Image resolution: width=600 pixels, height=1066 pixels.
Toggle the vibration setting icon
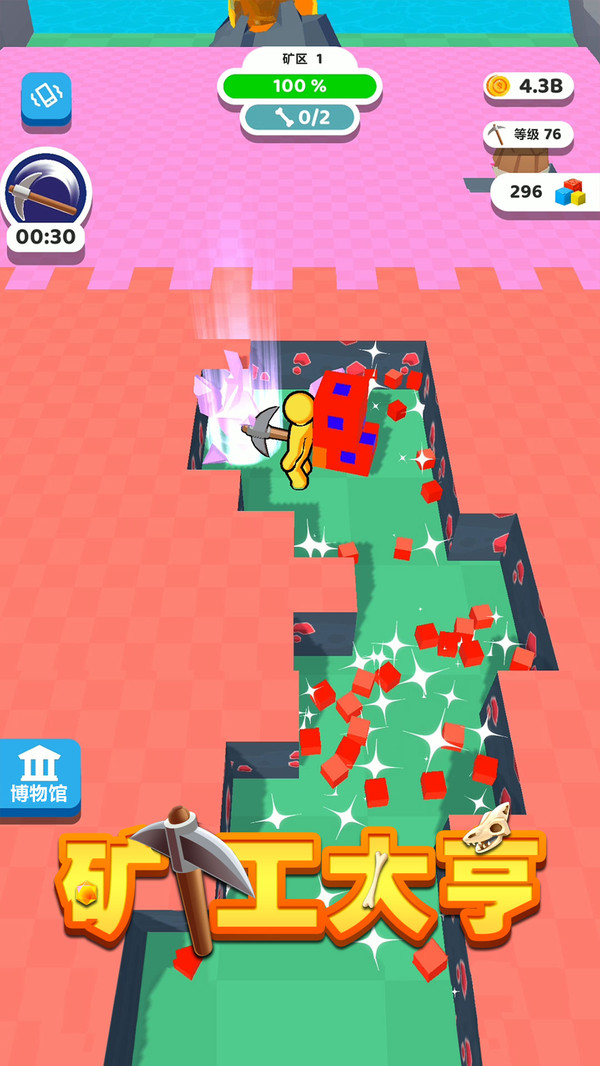[47, 98]
